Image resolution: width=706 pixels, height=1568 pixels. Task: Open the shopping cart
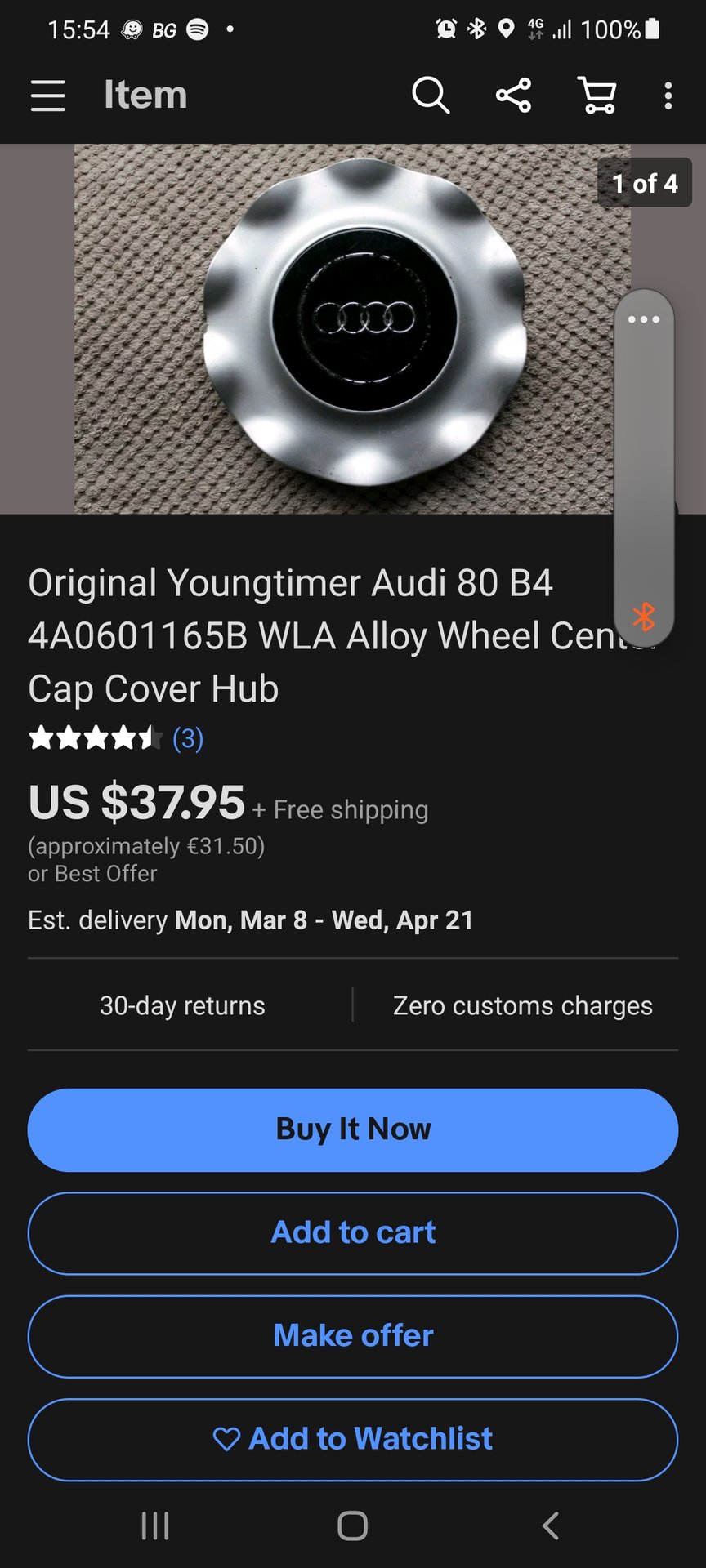pos(597,96)
